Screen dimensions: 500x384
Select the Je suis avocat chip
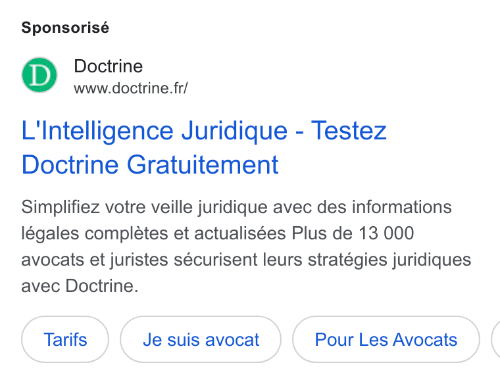(x=201, y=339)
